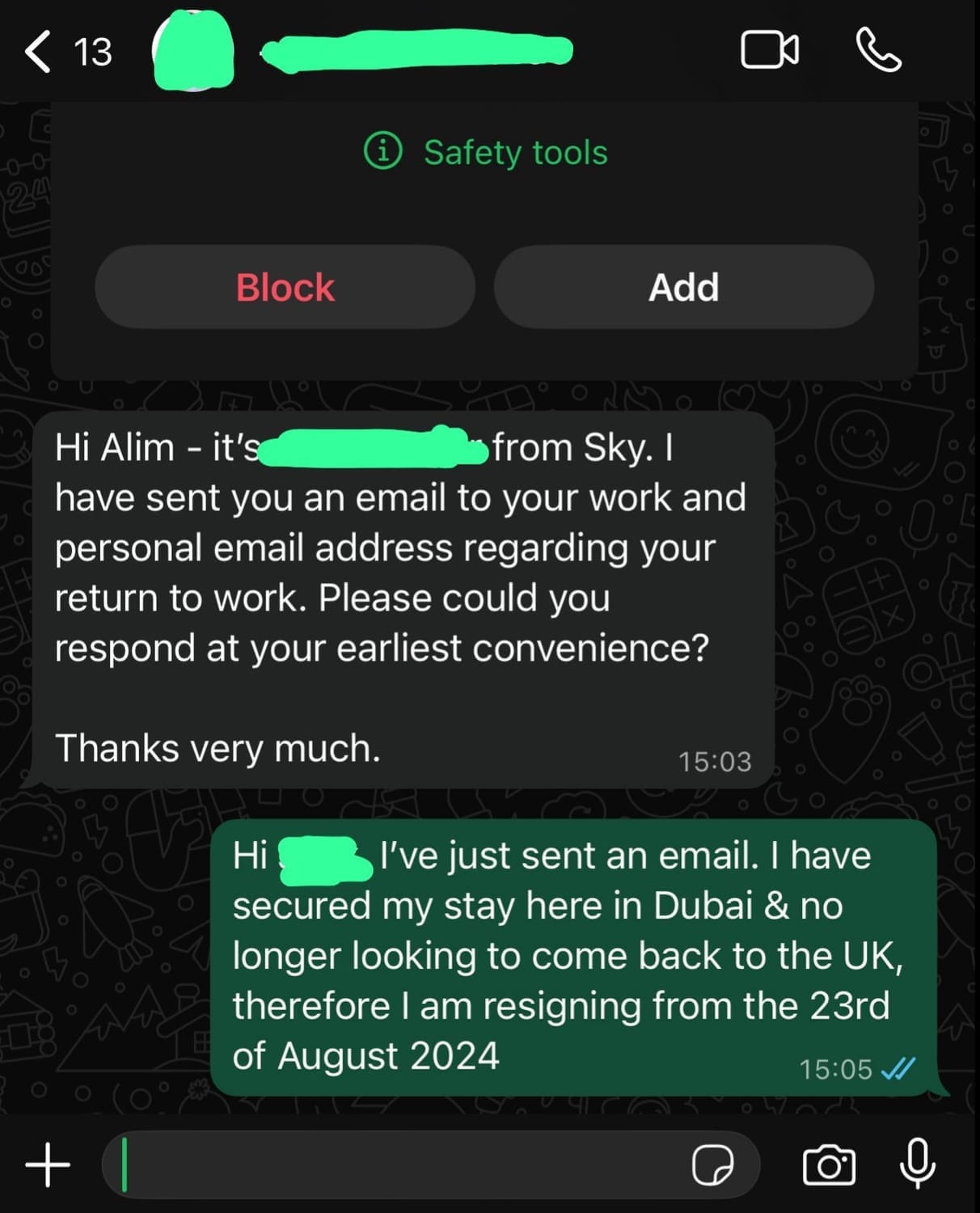Start a video call

(x=769, y=51)
